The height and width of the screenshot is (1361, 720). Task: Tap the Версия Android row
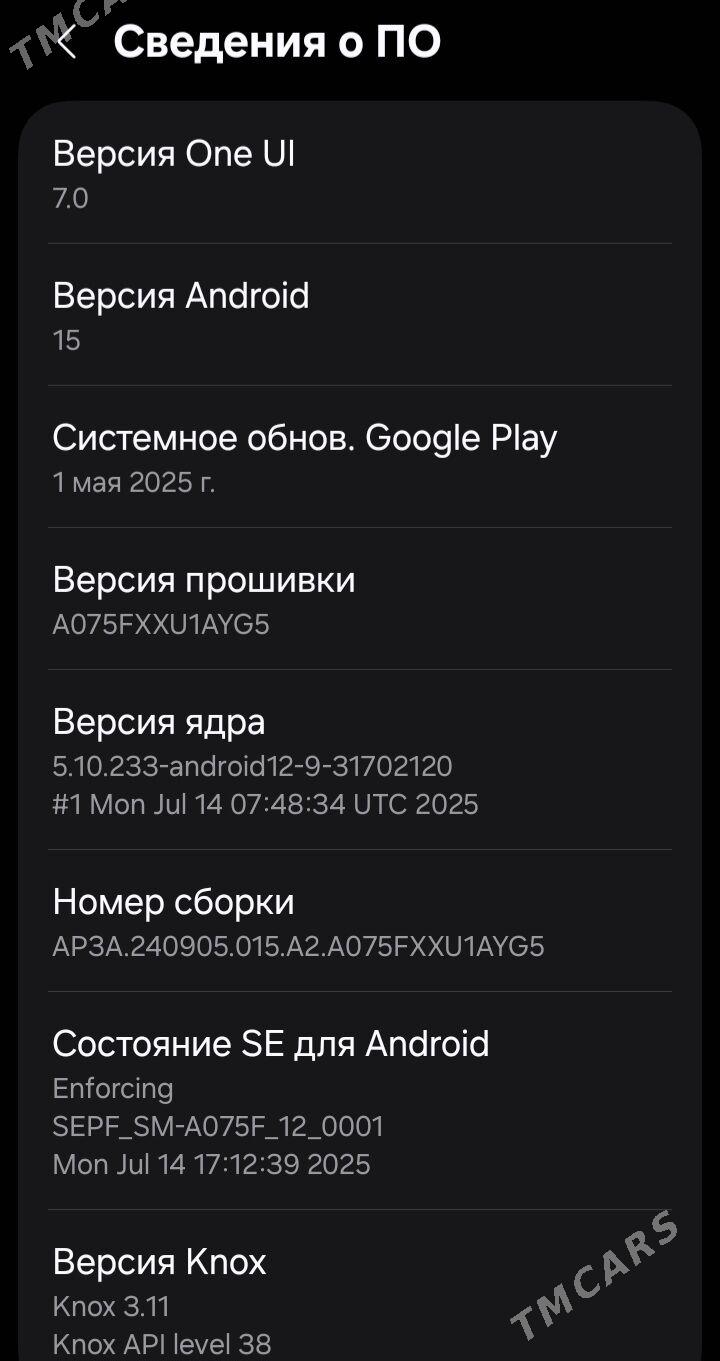coord(360,316)
